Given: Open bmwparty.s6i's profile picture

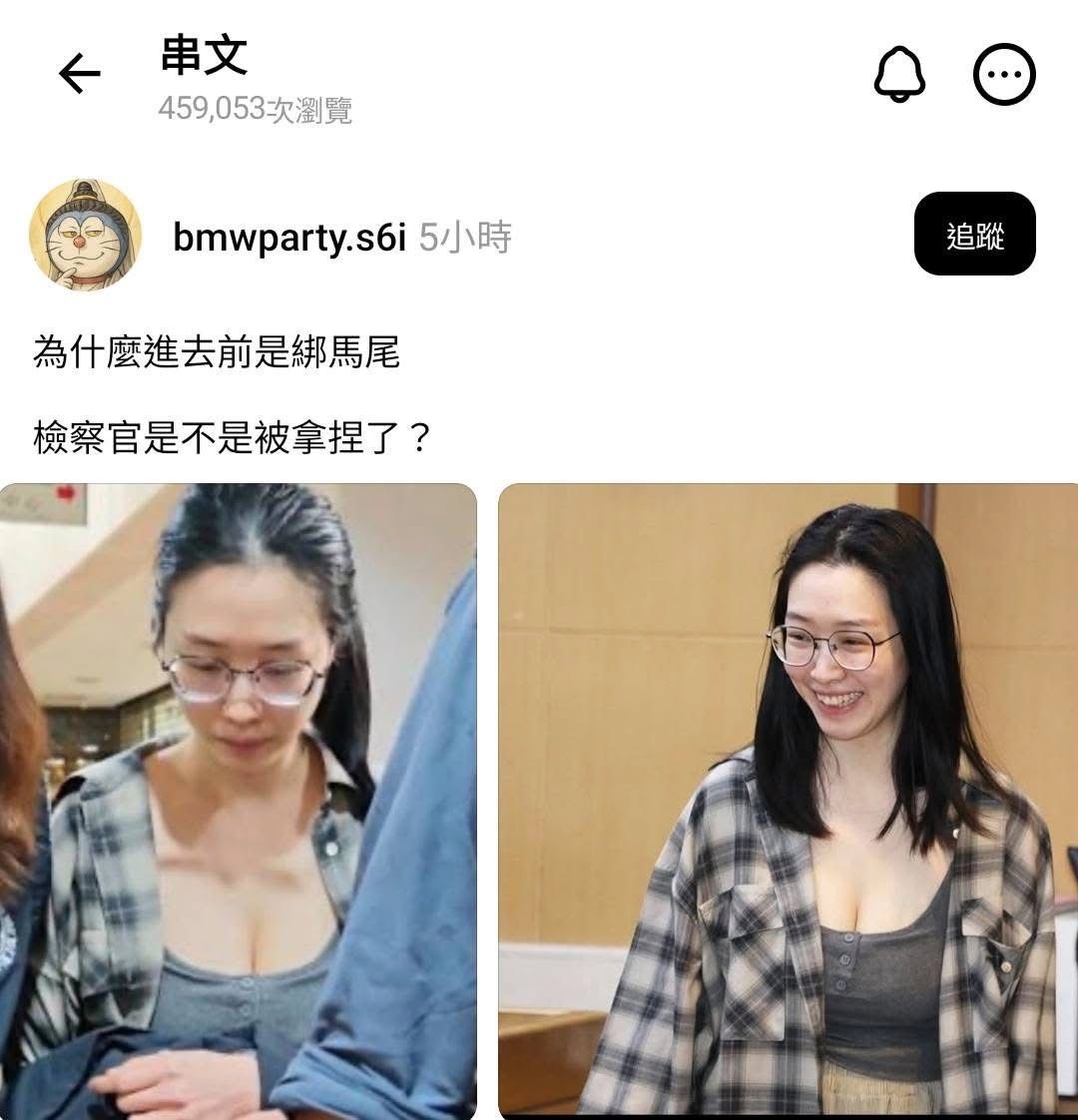Looking at the screenshot, I should (86, 234).
